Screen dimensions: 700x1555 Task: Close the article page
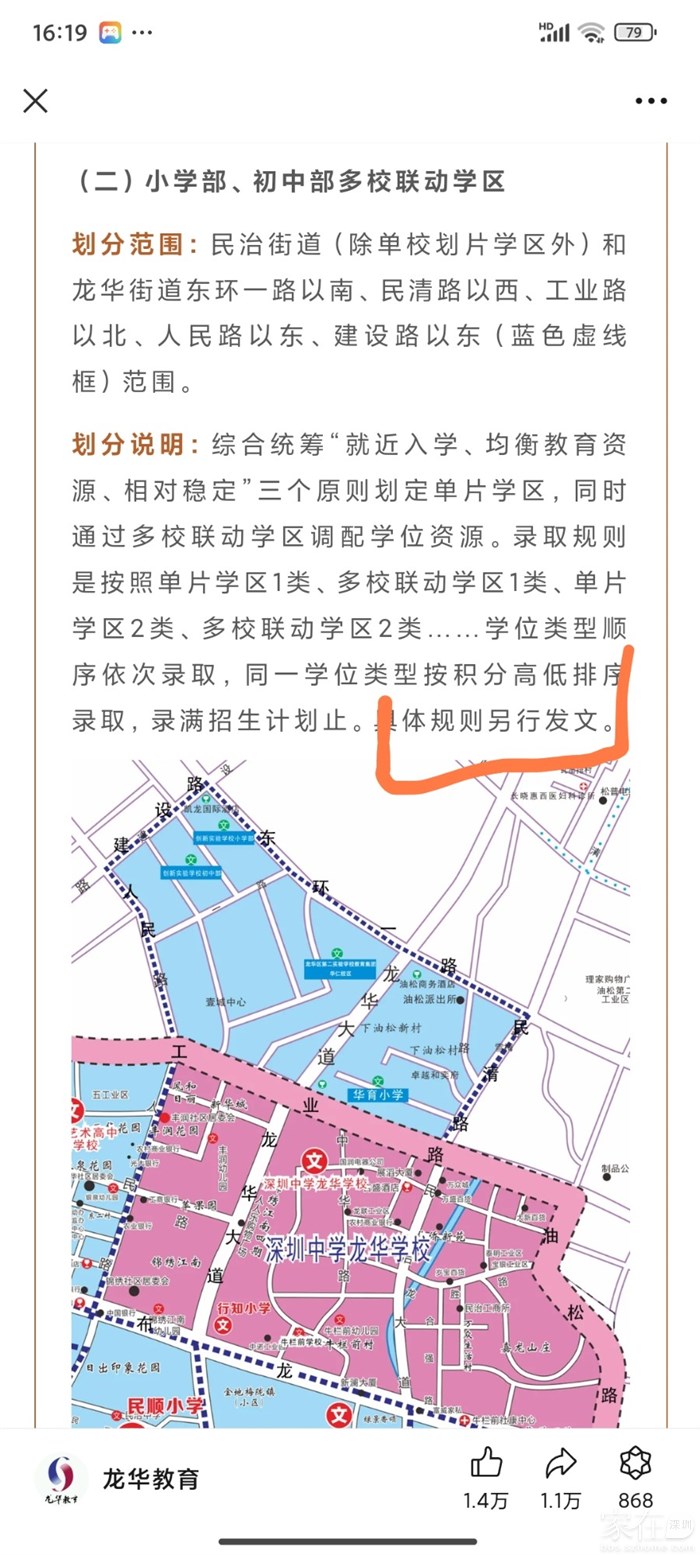click(x=36, y=100)
